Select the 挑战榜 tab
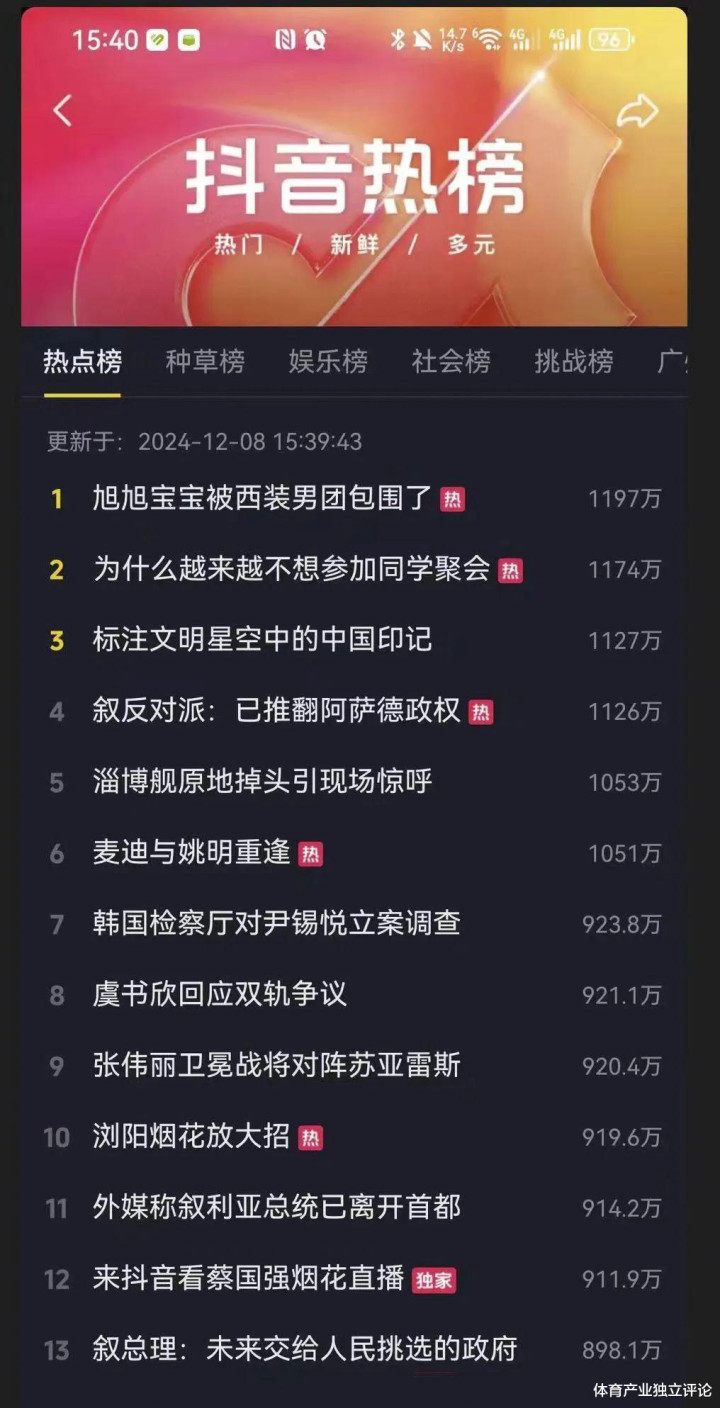 (574, 361)
